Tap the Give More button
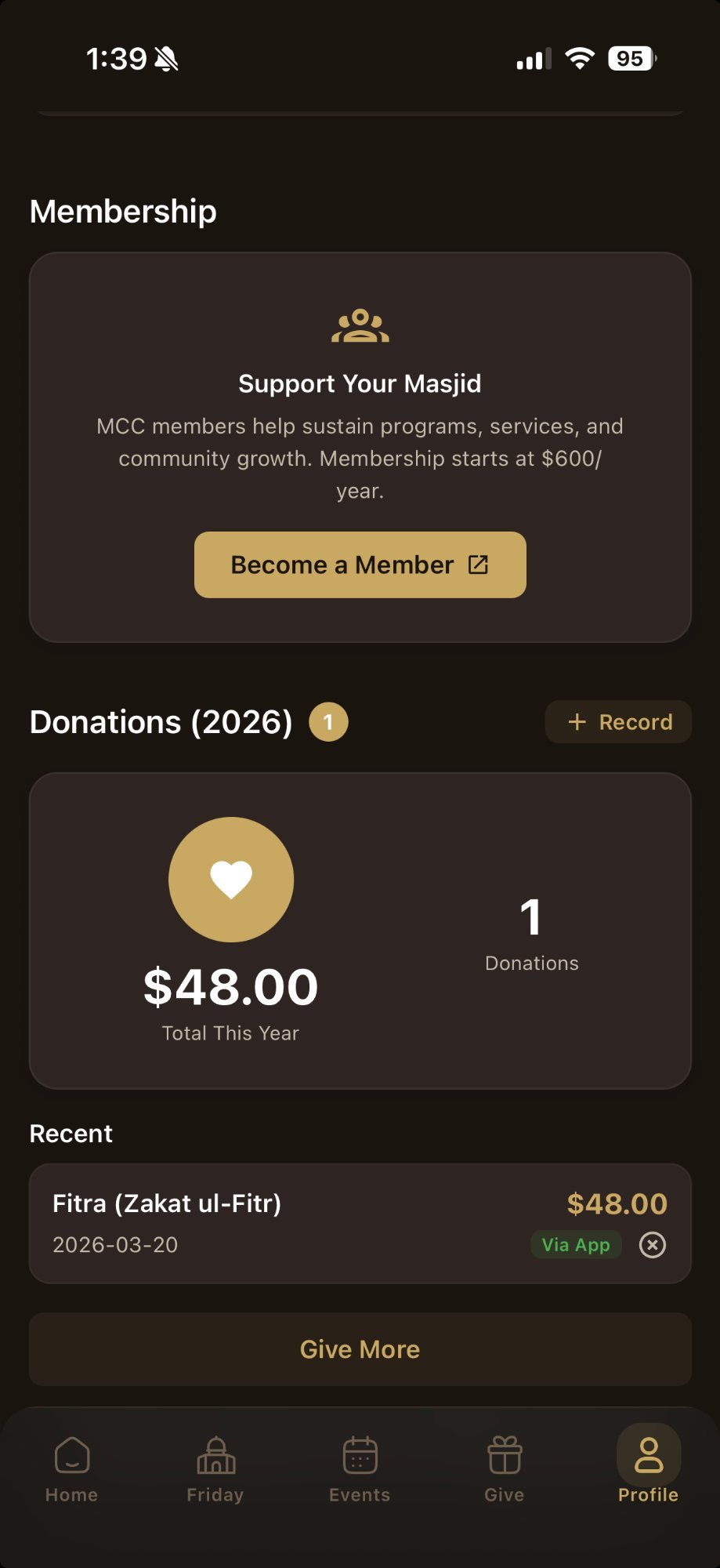Viewport: 720px width, 1568px height. [360, 1349]
